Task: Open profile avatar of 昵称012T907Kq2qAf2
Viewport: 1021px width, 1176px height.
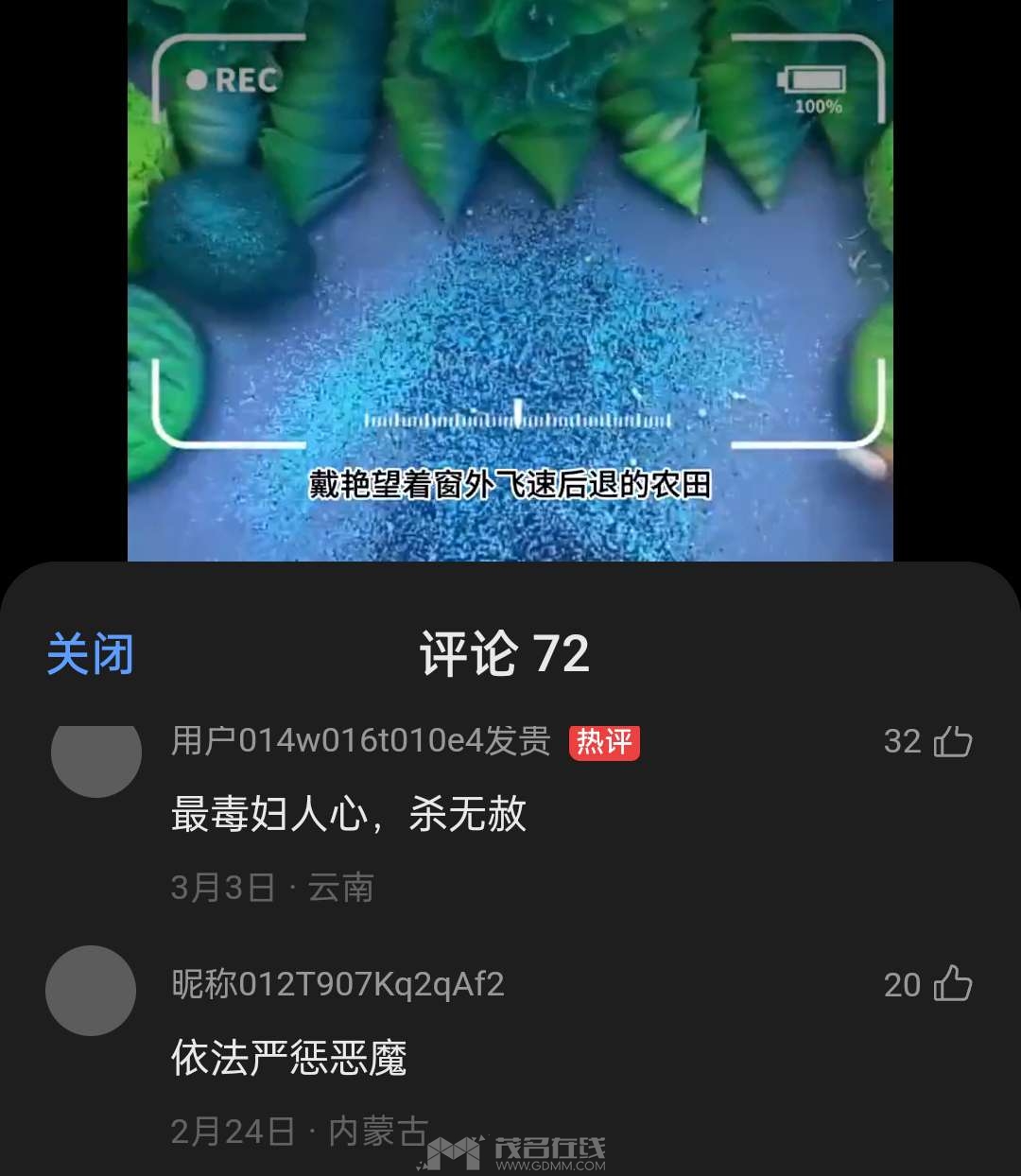Action: [x=92, y=991]
